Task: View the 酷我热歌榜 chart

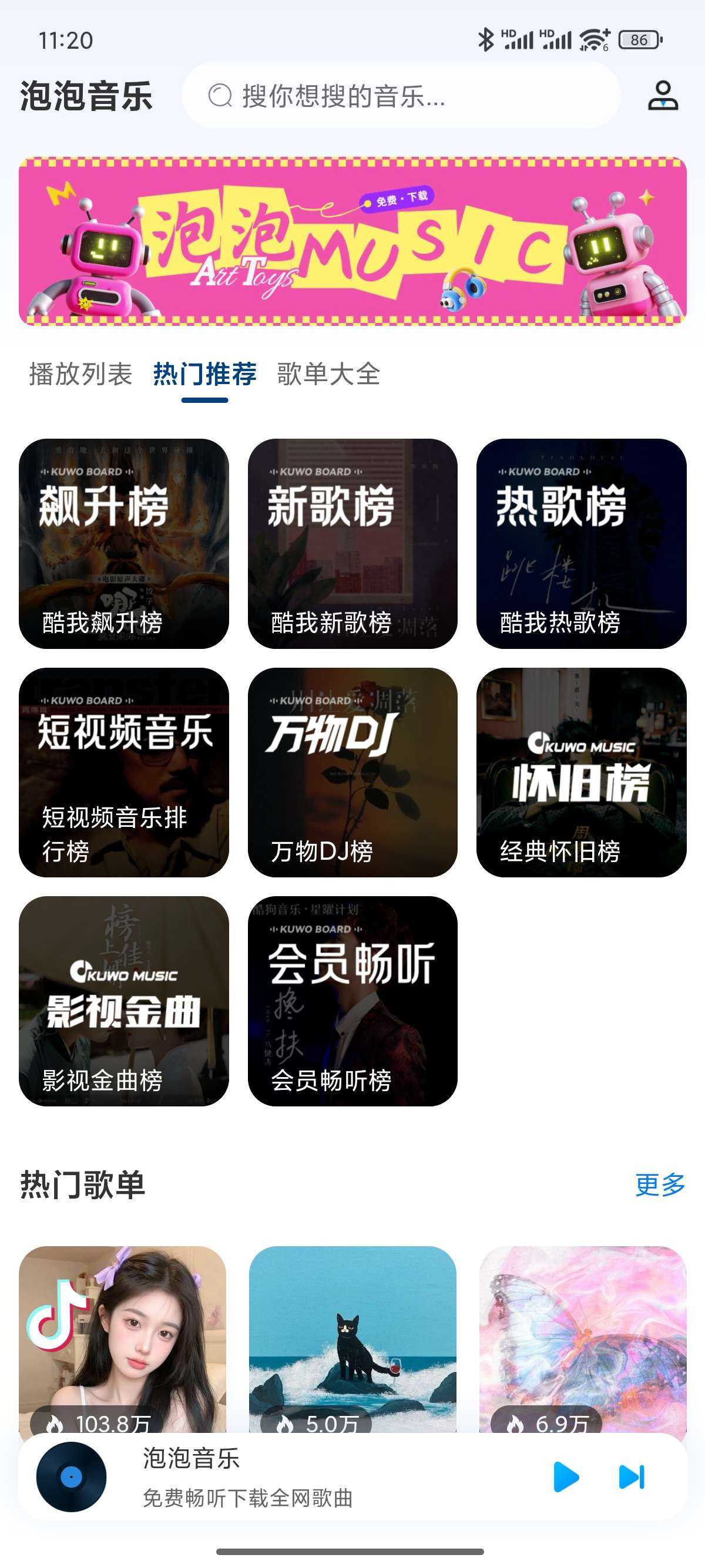Action: point(581,543)
